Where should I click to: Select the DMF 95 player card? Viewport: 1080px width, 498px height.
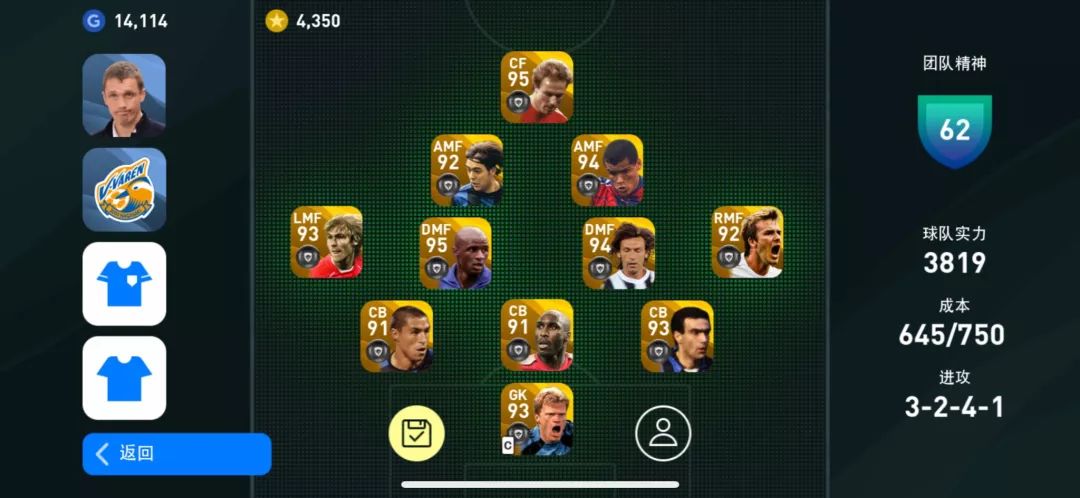tap(456, 254)
